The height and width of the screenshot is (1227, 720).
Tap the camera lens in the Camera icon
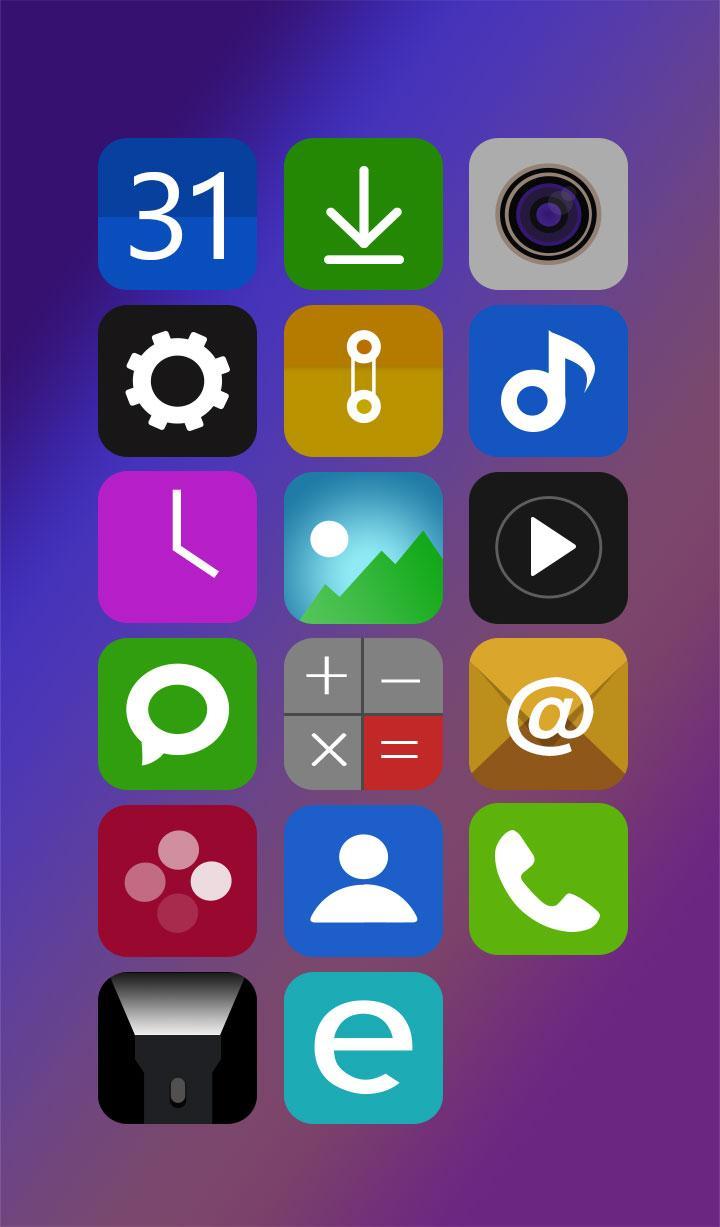tap(549, 212)
